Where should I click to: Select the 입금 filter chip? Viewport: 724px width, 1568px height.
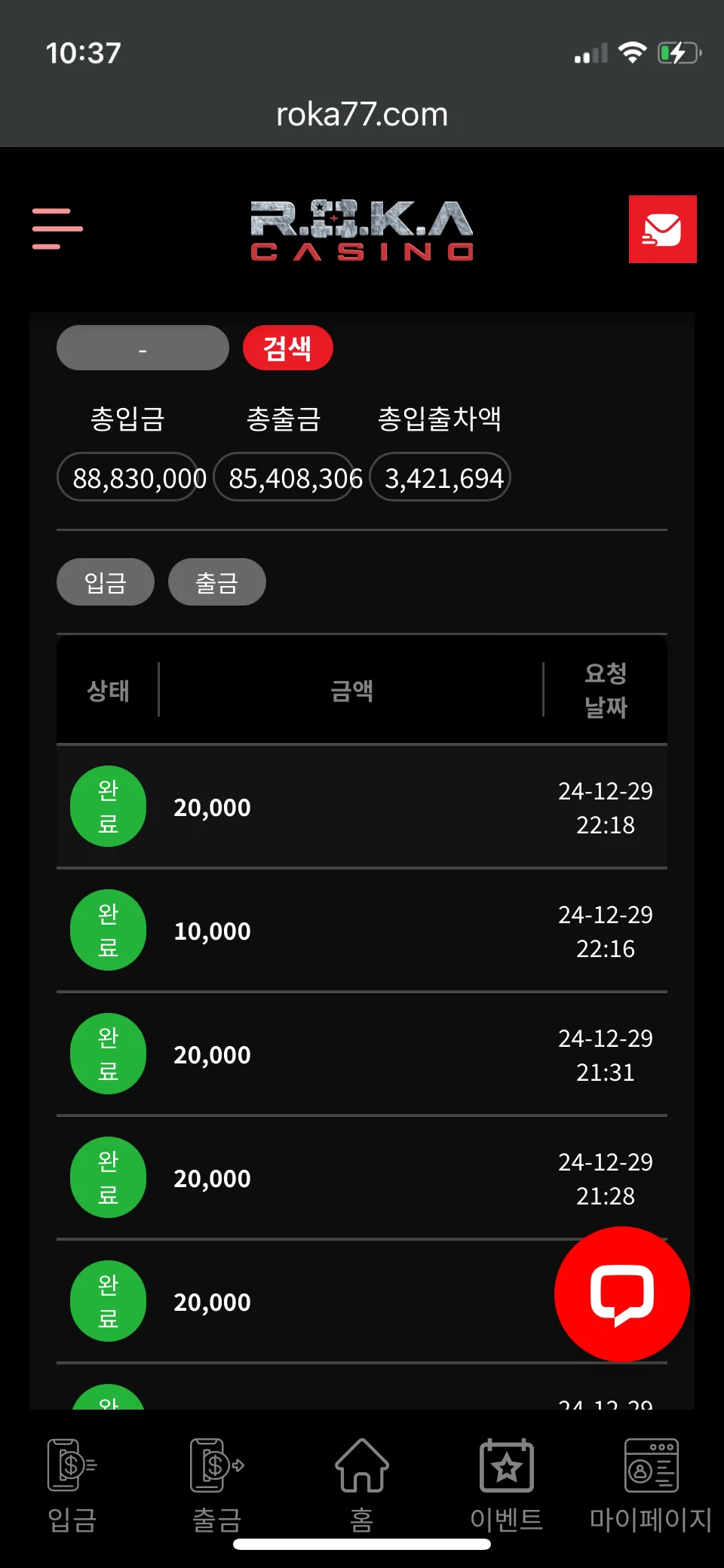tap(106, 581)
